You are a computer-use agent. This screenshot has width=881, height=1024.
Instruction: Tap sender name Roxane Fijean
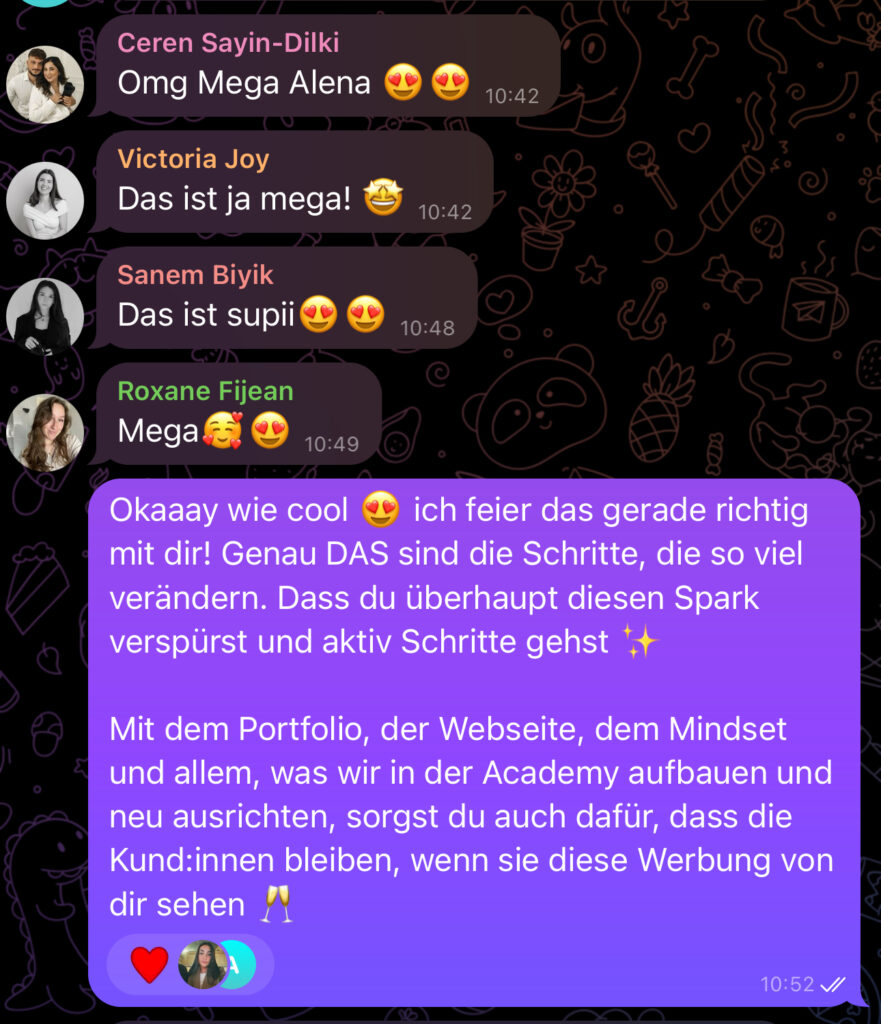tap(206, 391)
